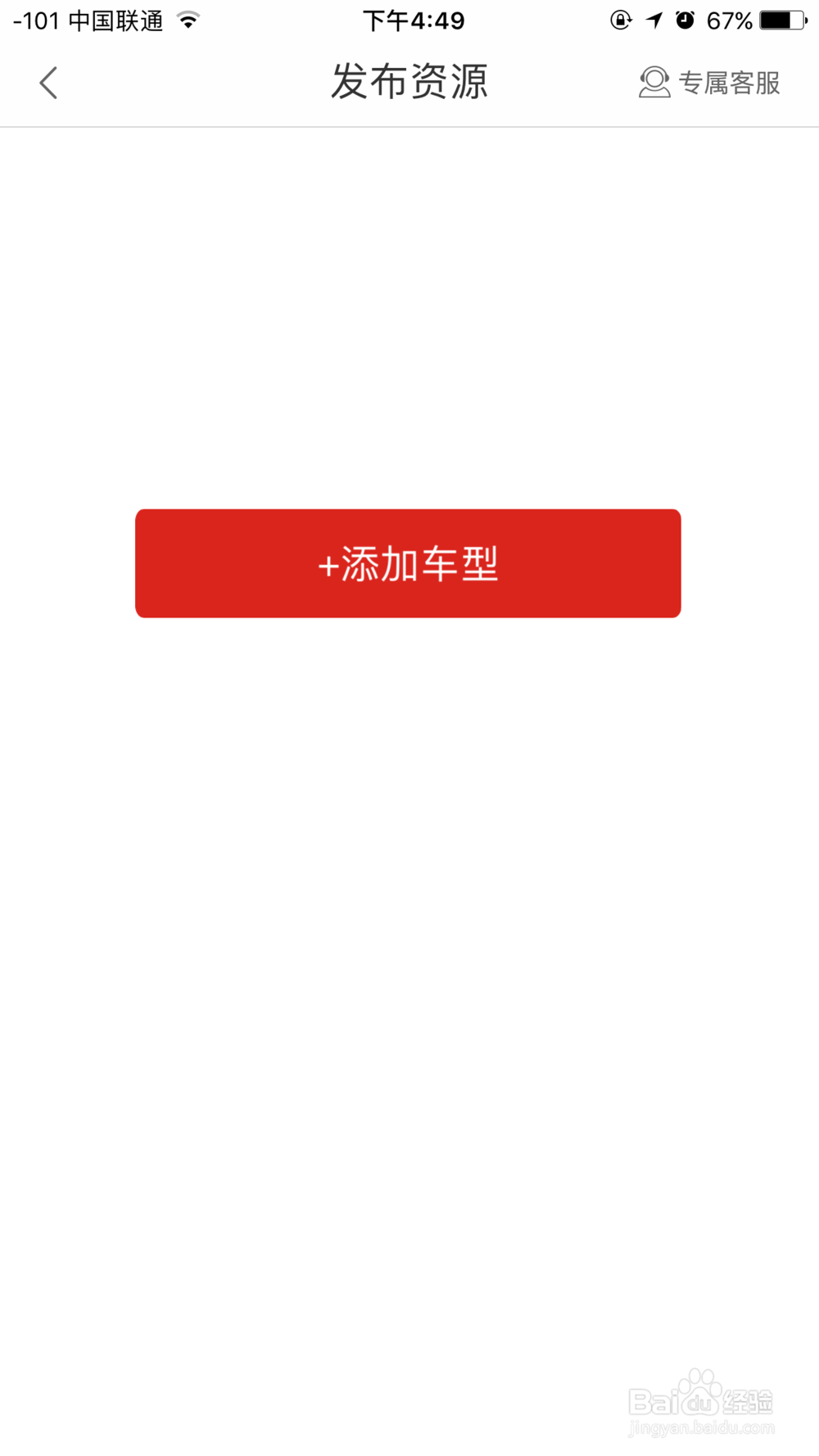Tap the 67% battery percentage text
This screenshot has height=1456, width=819.
pyautogui.click(x=729, y=20)
